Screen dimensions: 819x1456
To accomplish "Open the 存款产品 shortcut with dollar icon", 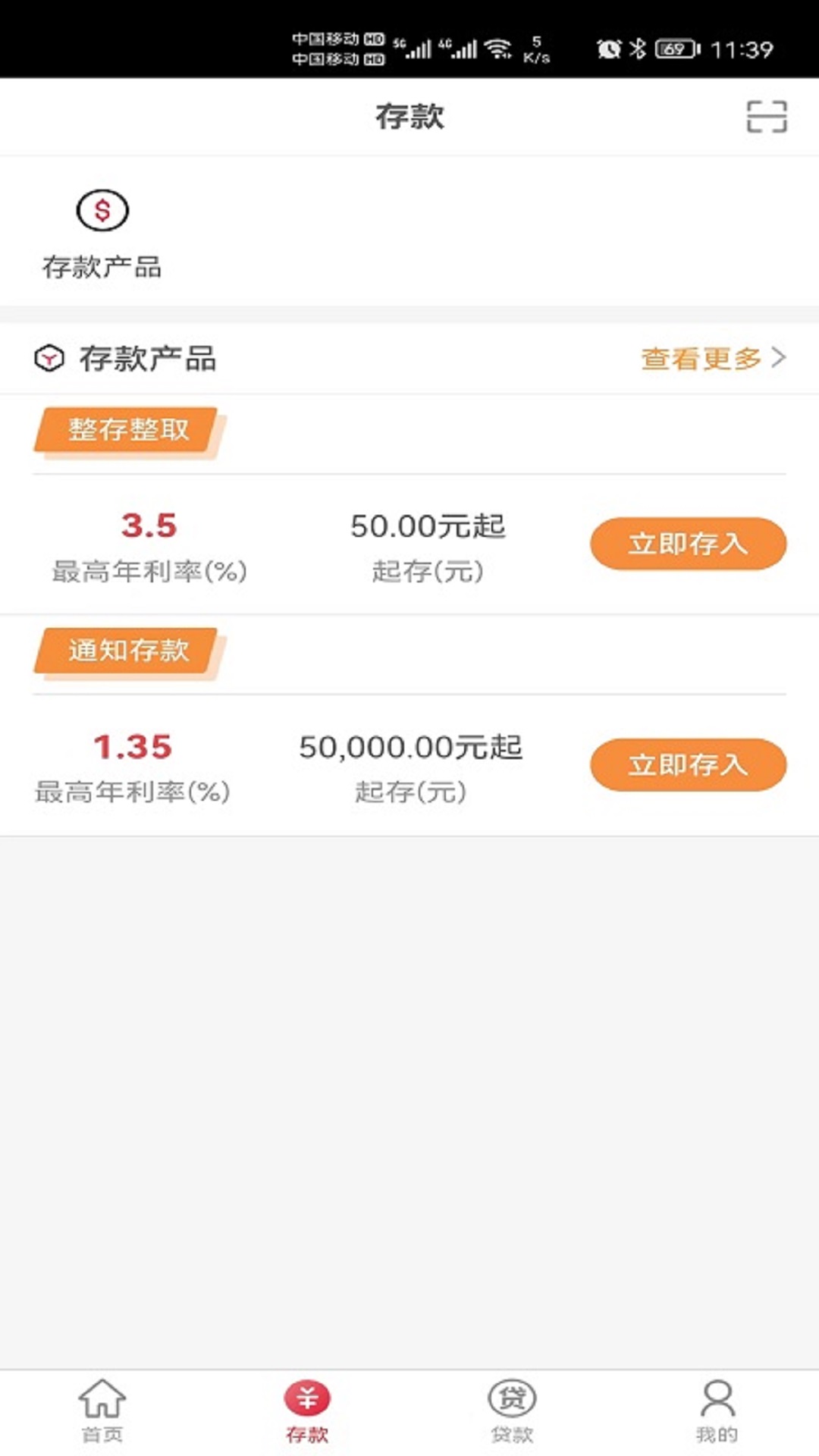I will [102, 234].
